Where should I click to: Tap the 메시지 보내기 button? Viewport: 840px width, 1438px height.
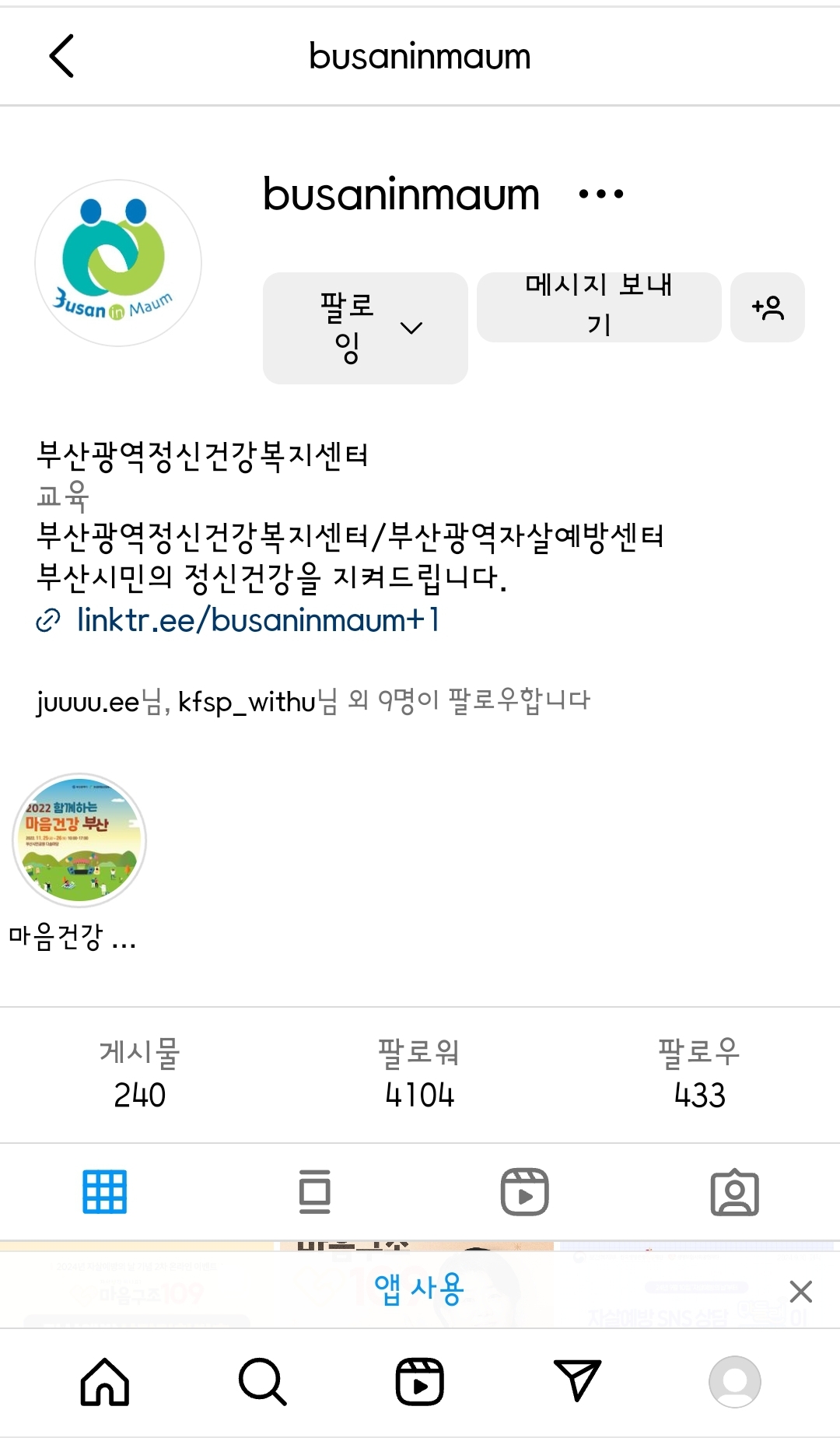point(598,307)
